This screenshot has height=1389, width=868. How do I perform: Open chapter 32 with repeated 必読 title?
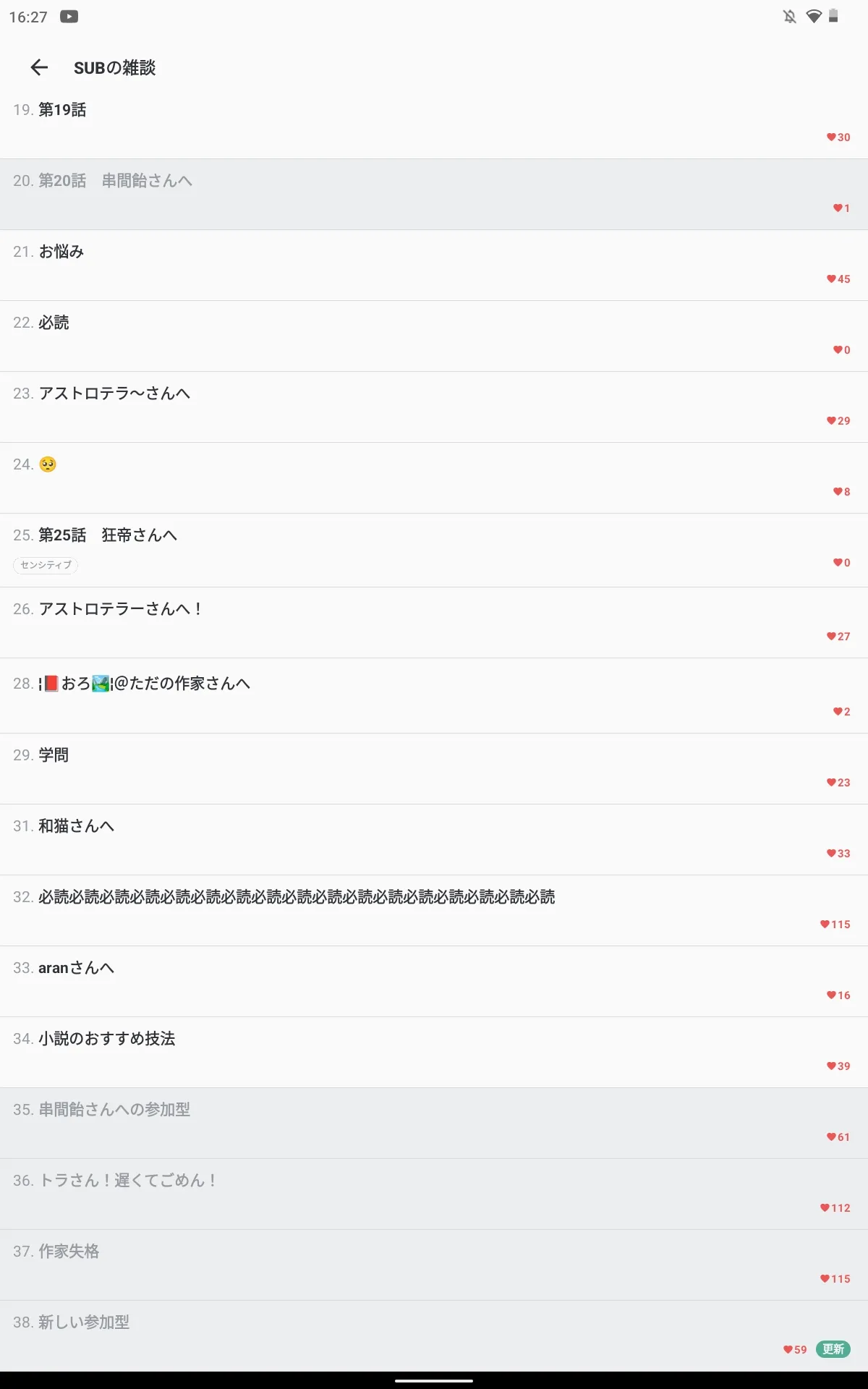[x=434, y=911]
